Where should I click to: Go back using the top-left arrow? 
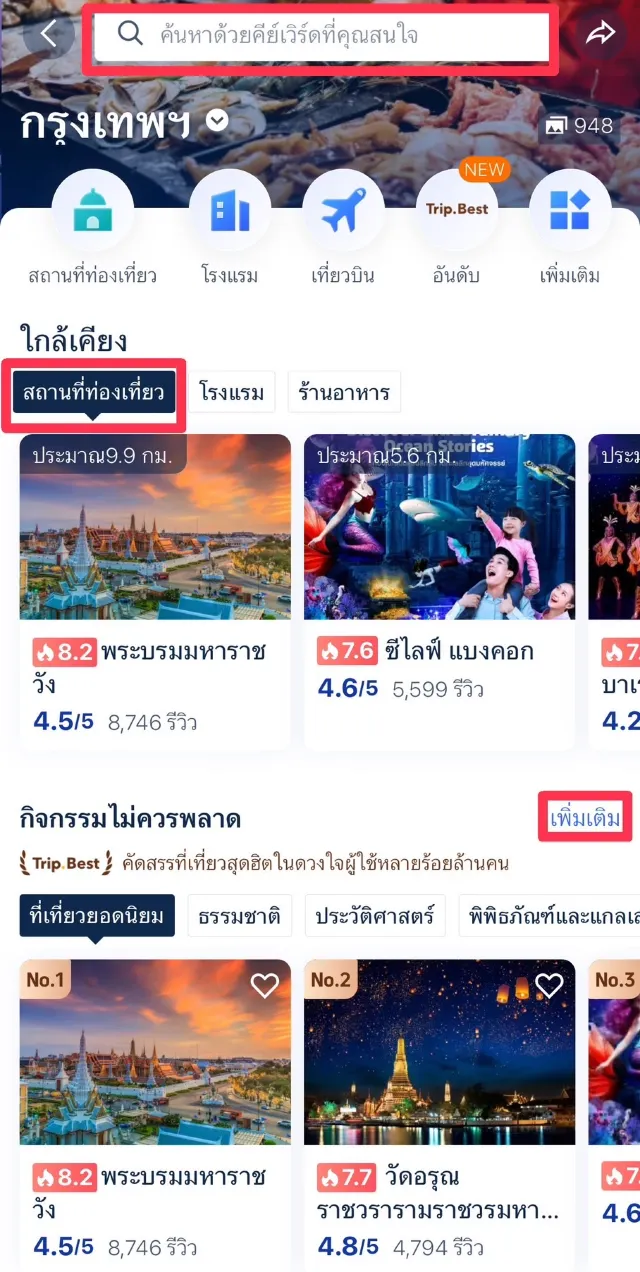(x=48, y=34)
